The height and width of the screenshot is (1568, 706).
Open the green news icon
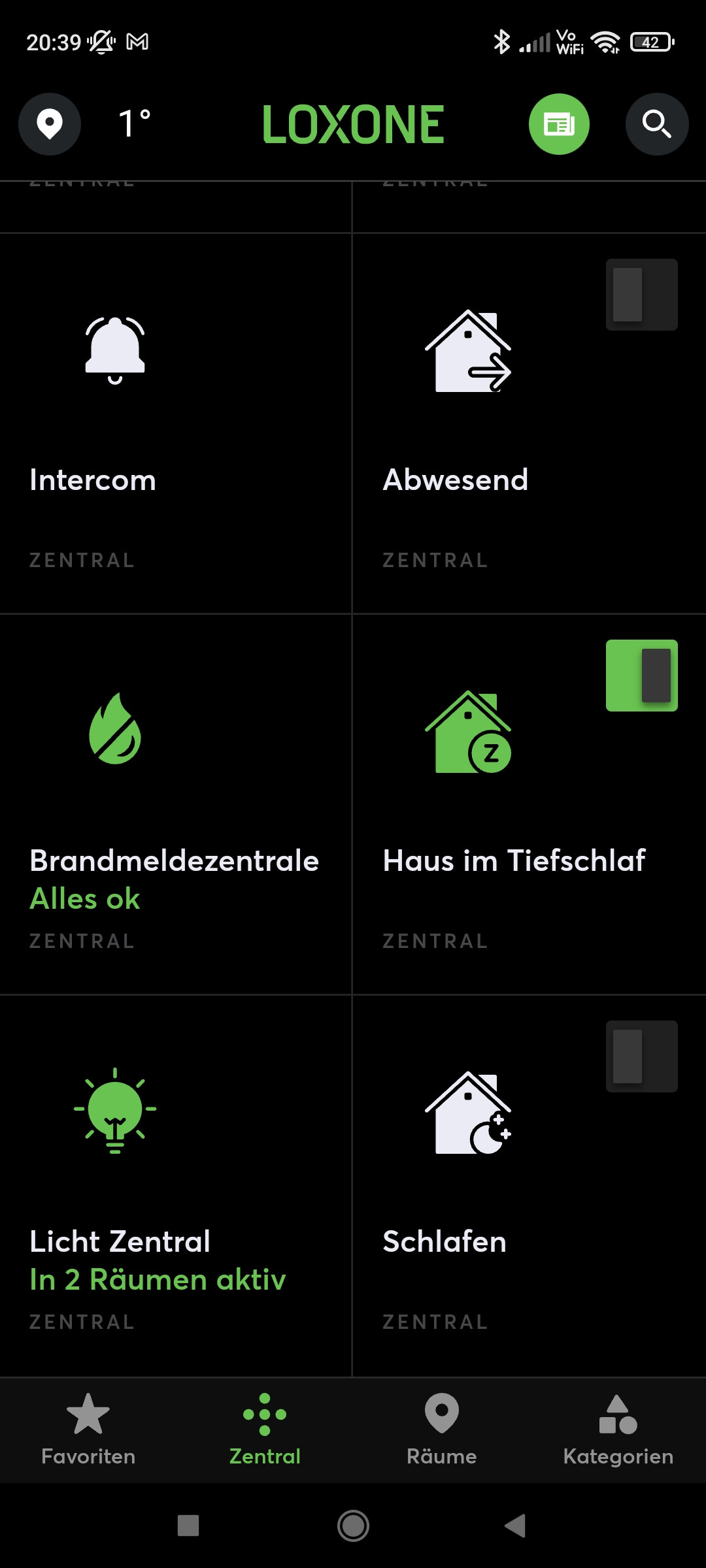pos(559,124)
